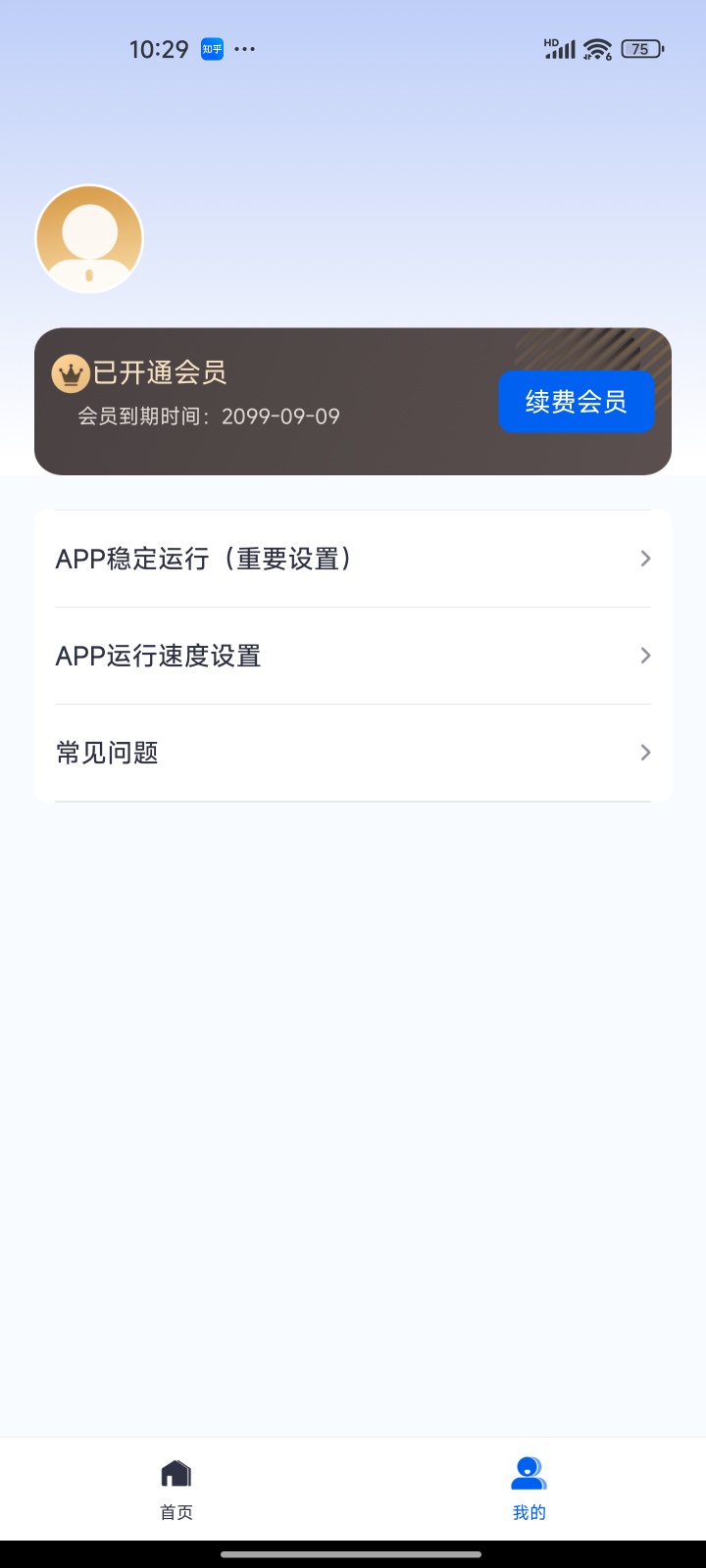
Task: Switch to the 我的 tab
Action: (529, 1488)
